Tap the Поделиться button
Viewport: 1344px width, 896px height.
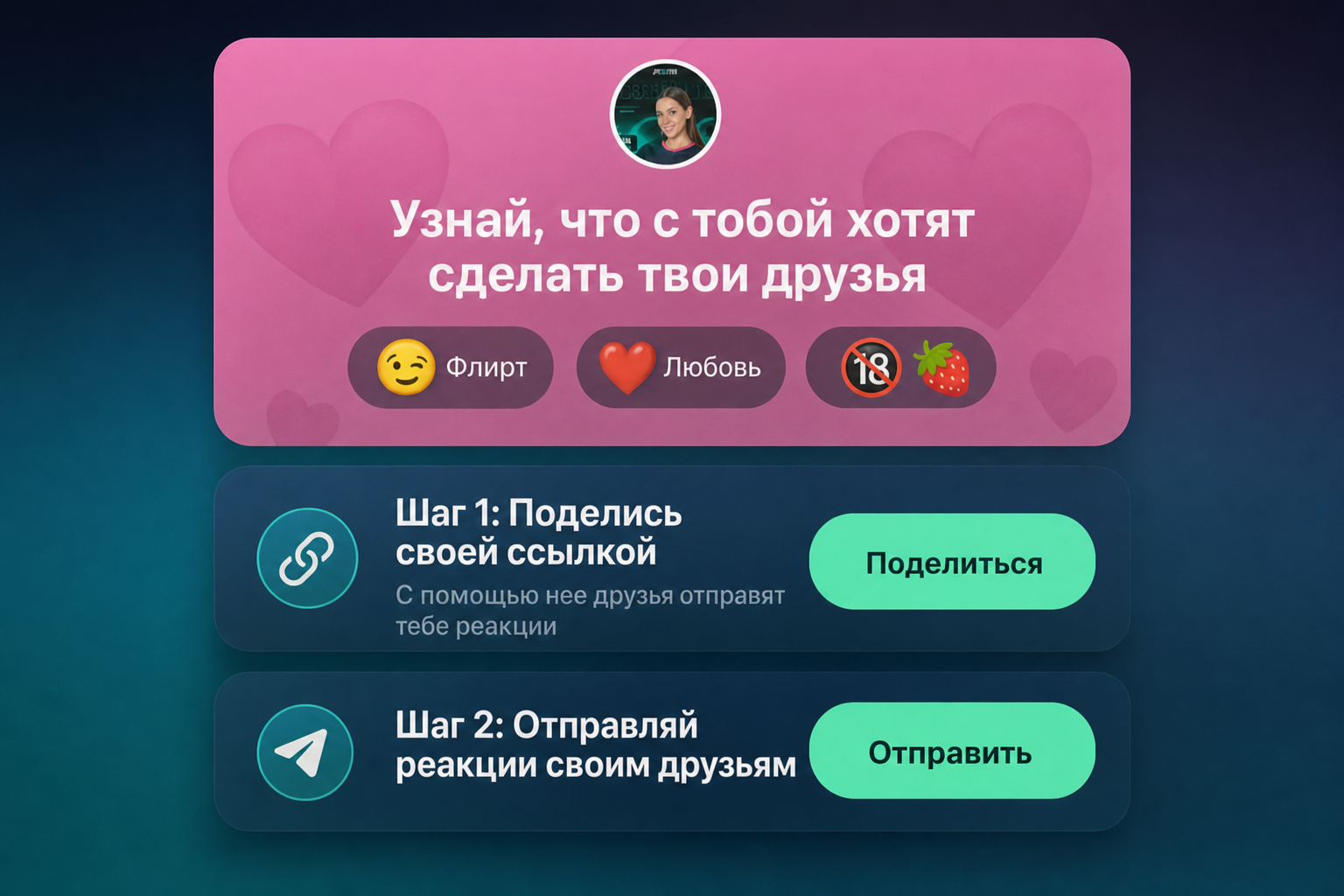952,562
